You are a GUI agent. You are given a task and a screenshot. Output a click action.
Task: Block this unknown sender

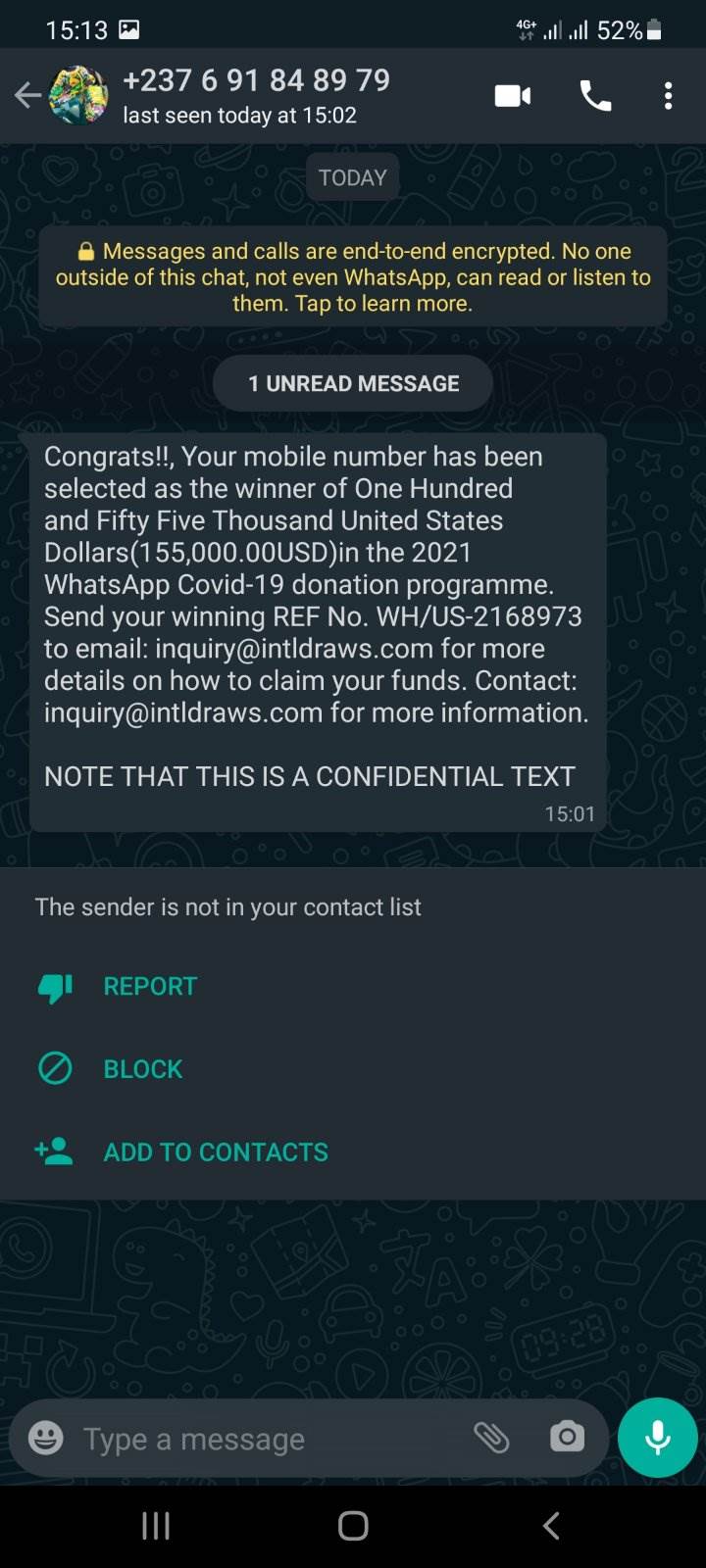(142, 1069)
